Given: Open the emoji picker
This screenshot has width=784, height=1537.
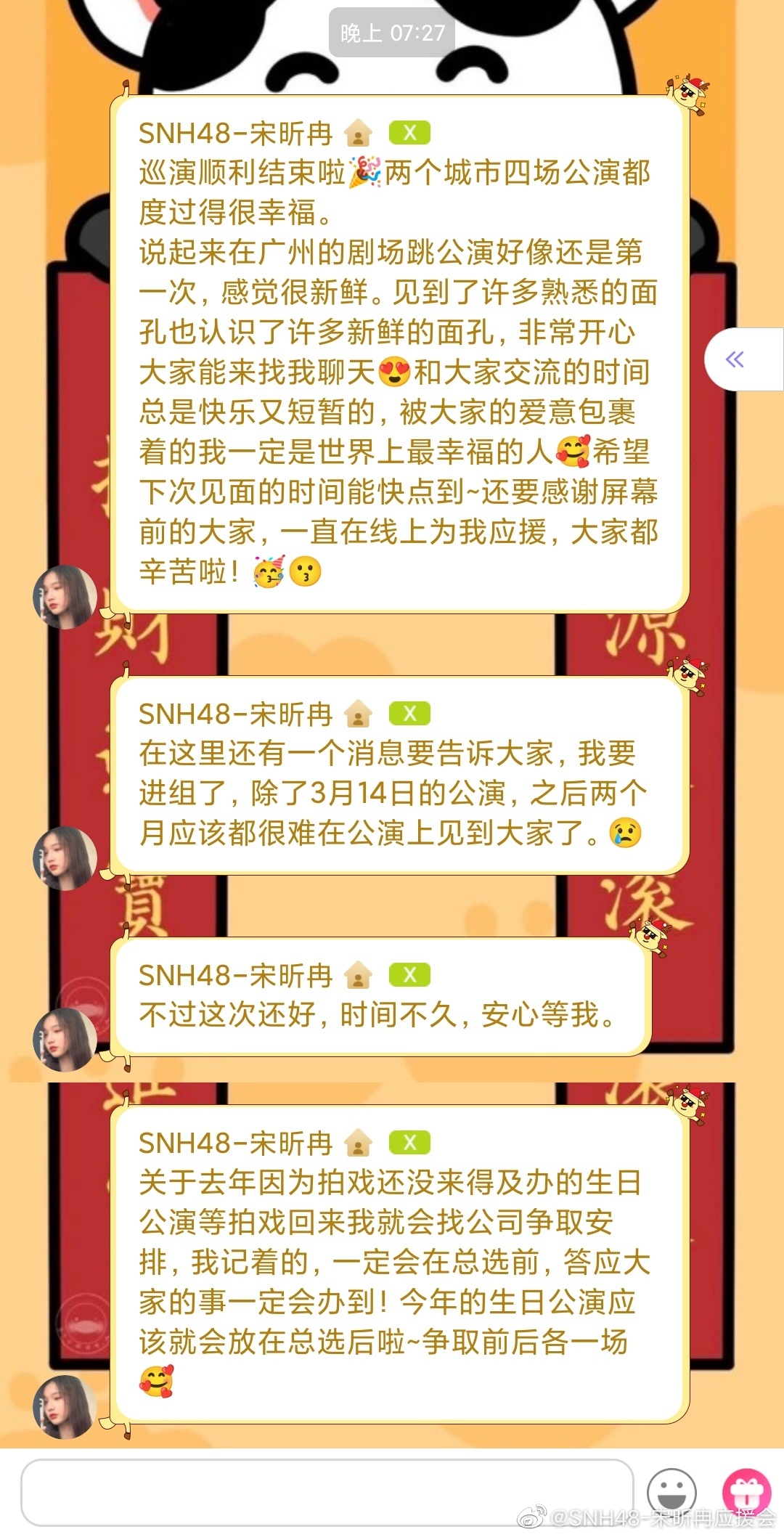Looking at the screenshot, I should pos(671,1493).
